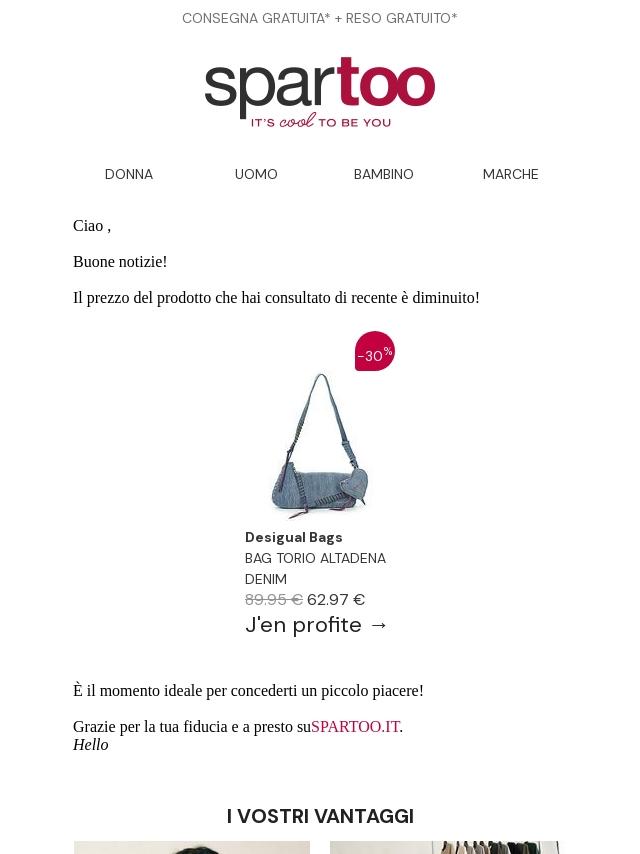Screen dimensions: 640x854
Task: Go to MARCHE brands section
Action: click(510, 174)
